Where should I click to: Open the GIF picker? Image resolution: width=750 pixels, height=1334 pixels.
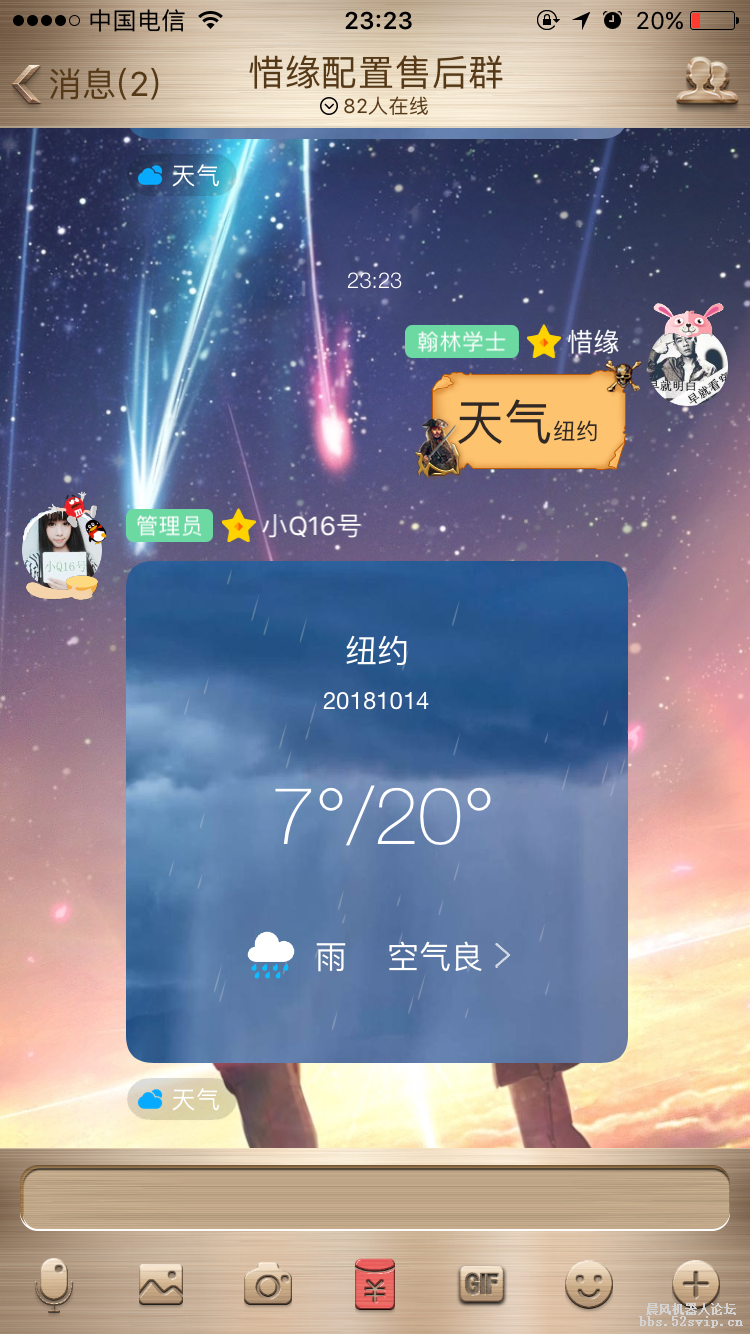pyautogui.click(x=481, y=1283)
